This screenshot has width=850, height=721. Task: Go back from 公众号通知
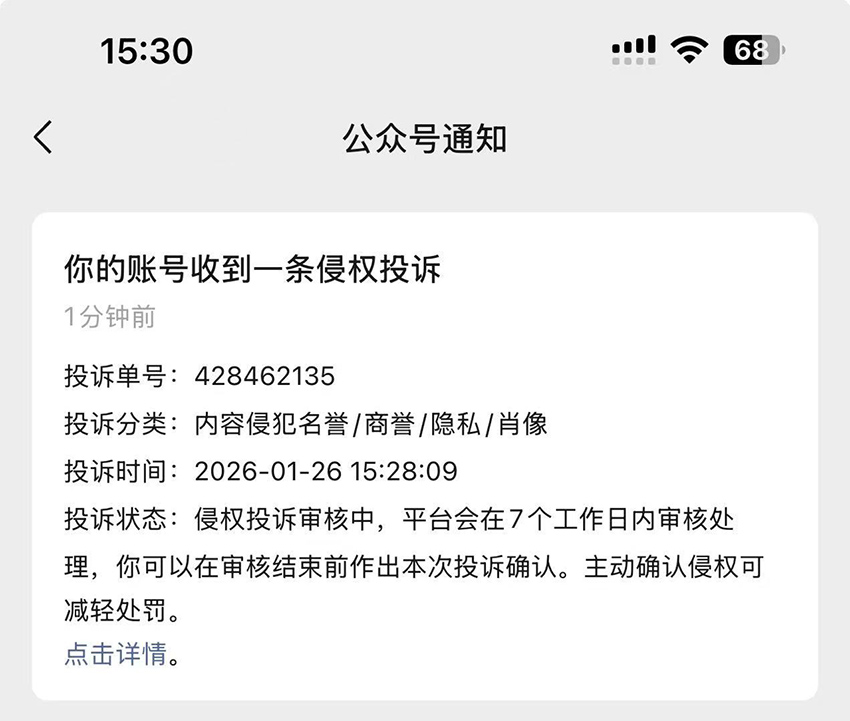pos(43,138)
